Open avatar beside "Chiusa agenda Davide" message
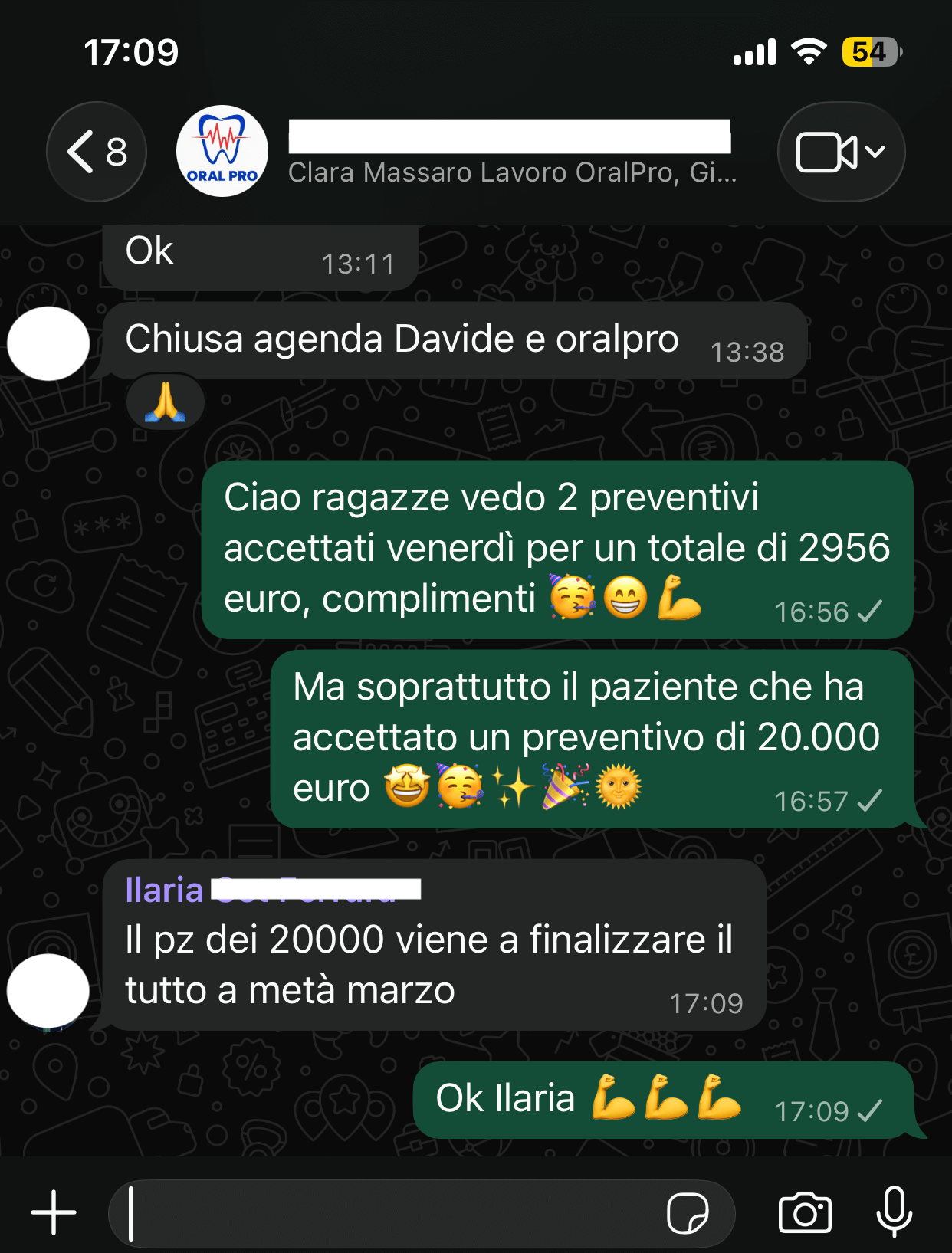This screenshot has height=1253, width=952. [48, 343]
